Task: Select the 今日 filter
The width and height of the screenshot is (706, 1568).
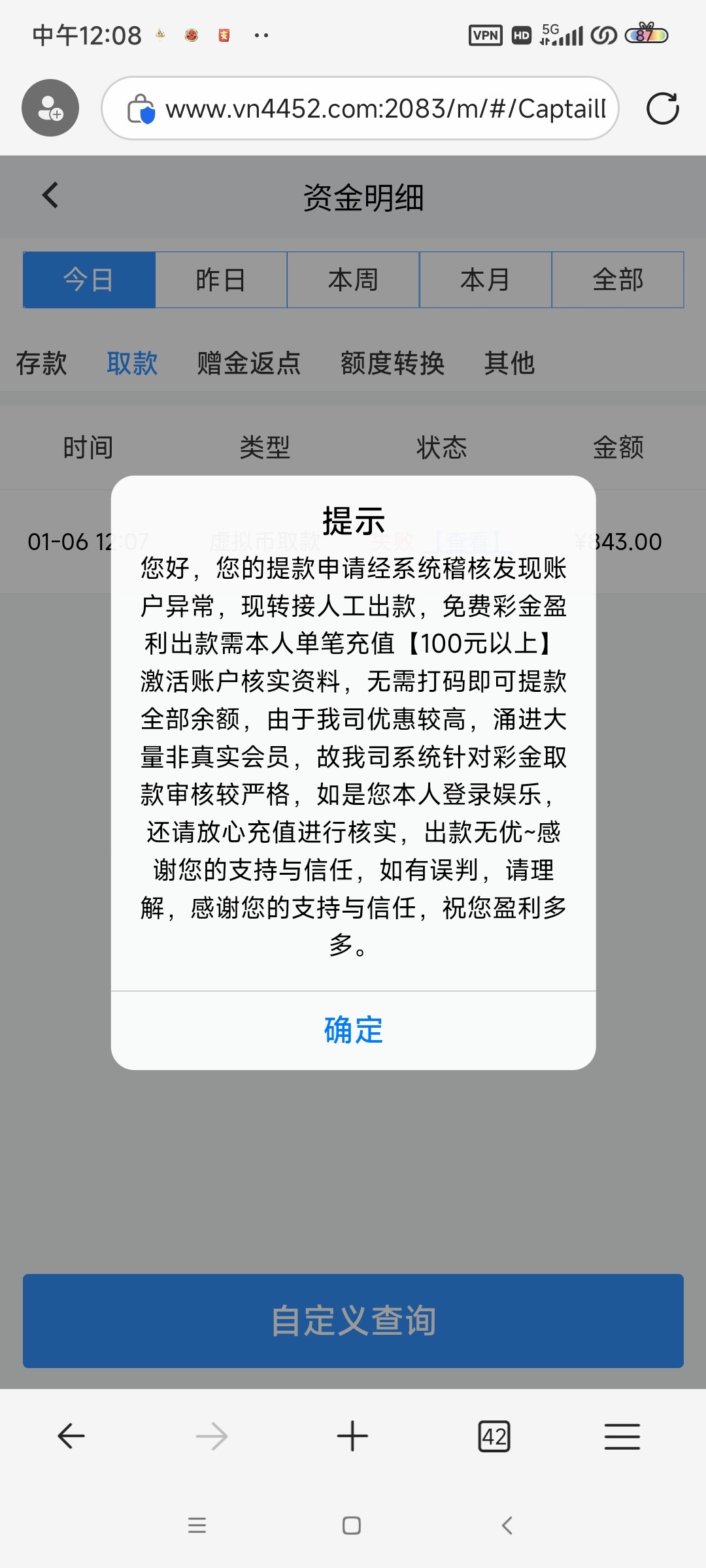Action: 89,280
